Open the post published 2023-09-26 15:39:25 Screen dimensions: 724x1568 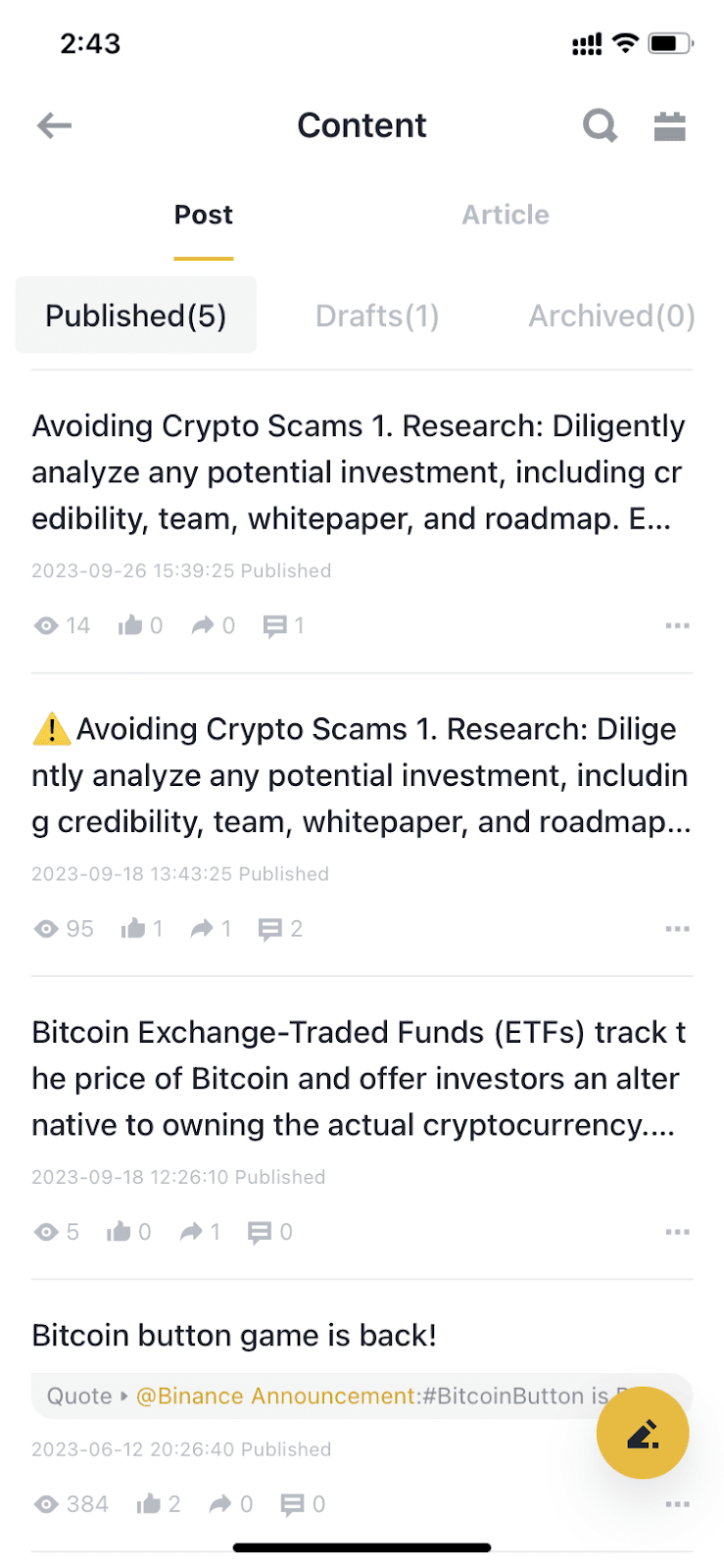[359, 472]
